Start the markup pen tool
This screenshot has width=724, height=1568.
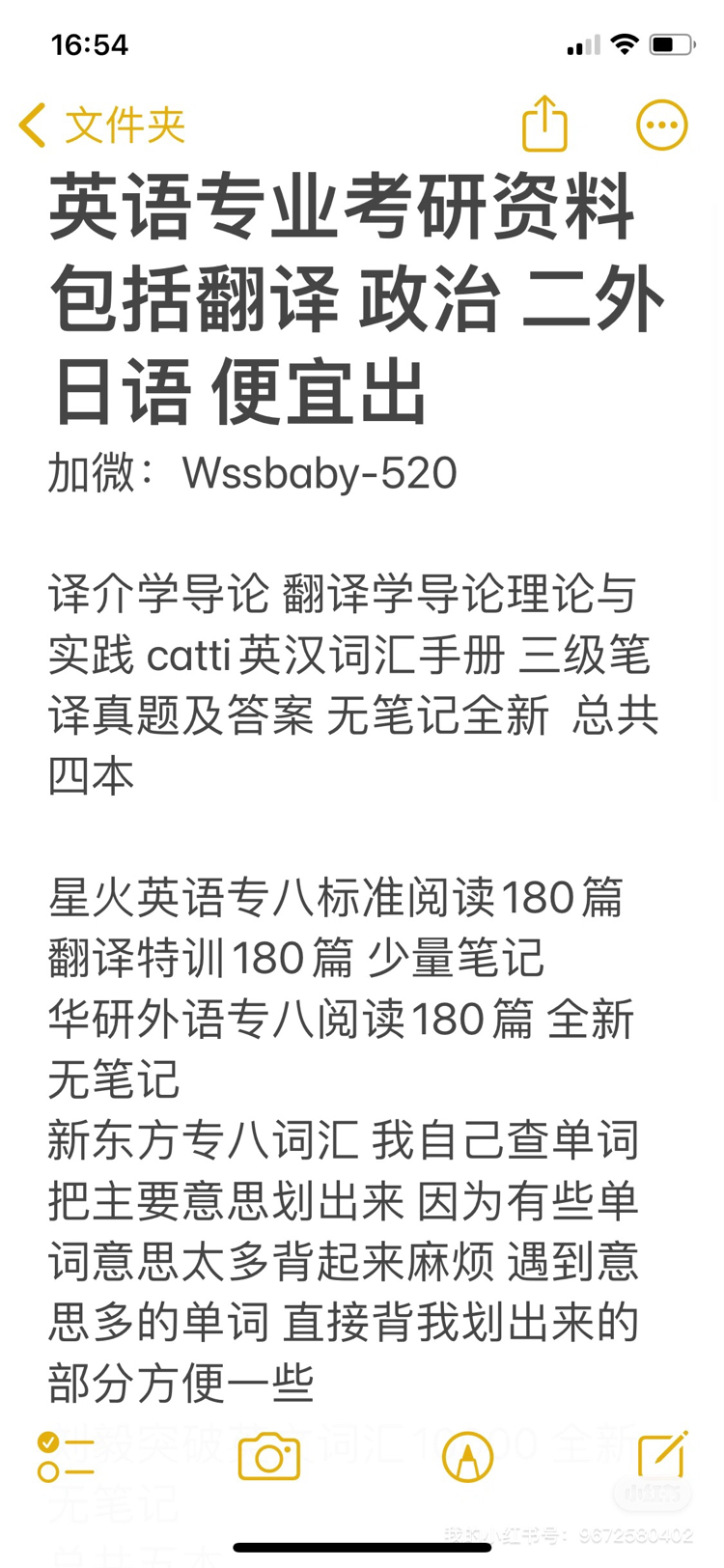467,1457
